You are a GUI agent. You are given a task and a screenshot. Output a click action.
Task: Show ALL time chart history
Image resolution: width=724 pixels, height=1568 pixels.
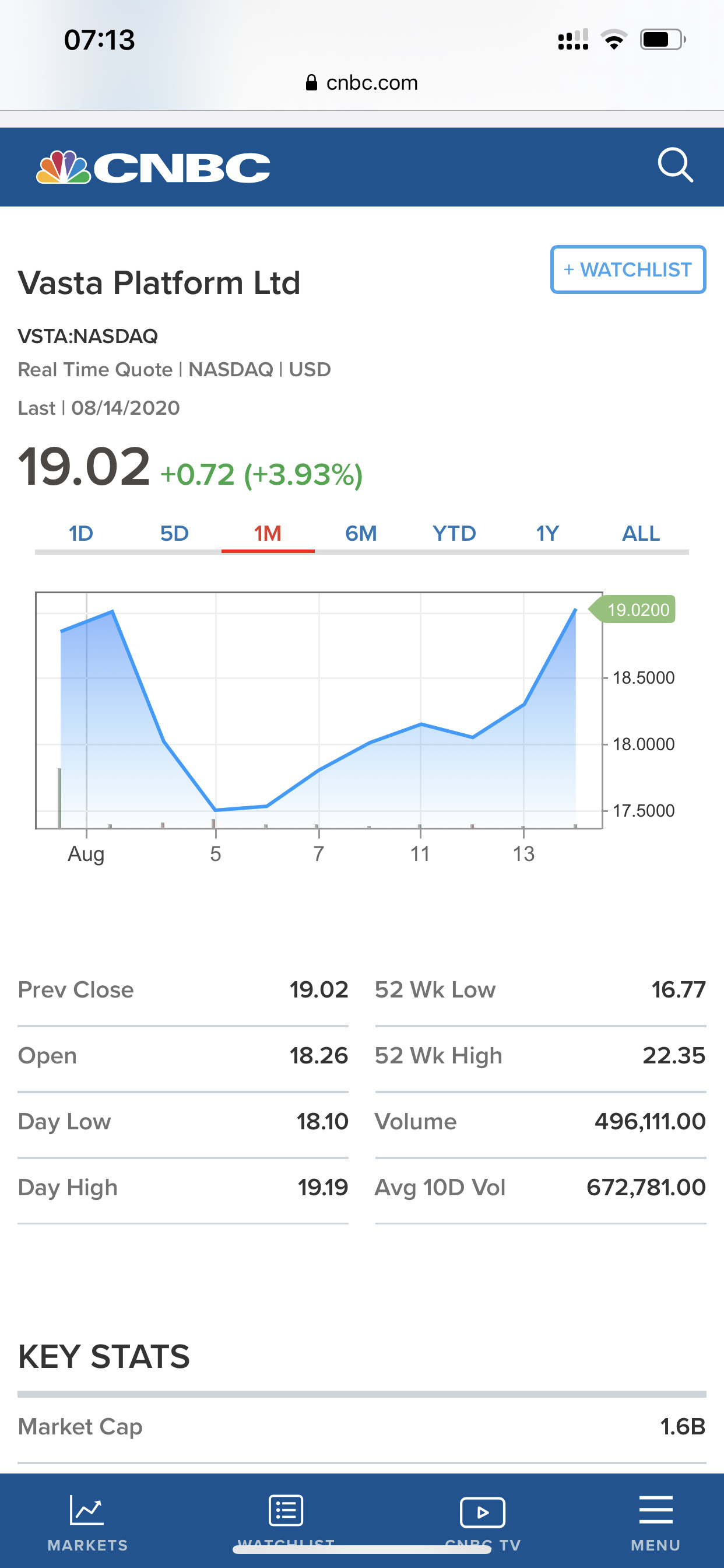click(641, 533)
